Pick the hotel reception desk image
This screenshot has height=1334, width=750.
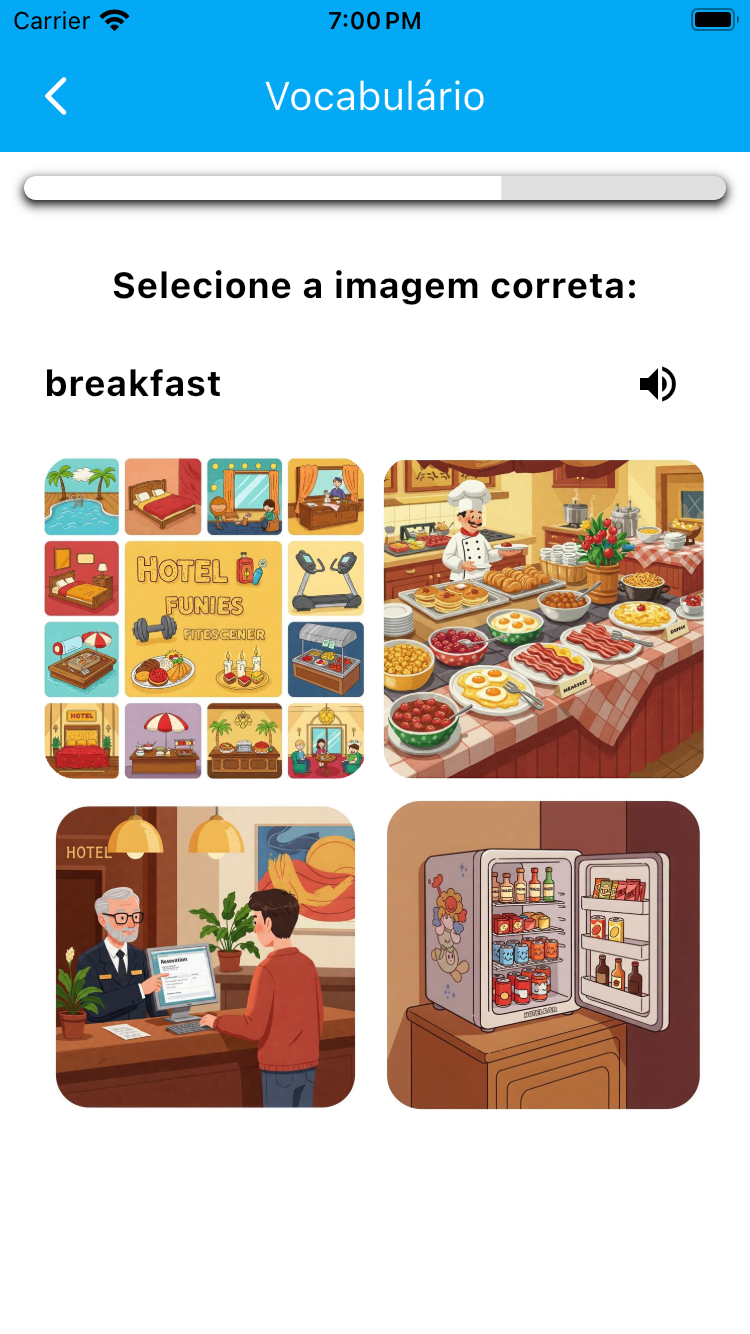tap(205, 956)
